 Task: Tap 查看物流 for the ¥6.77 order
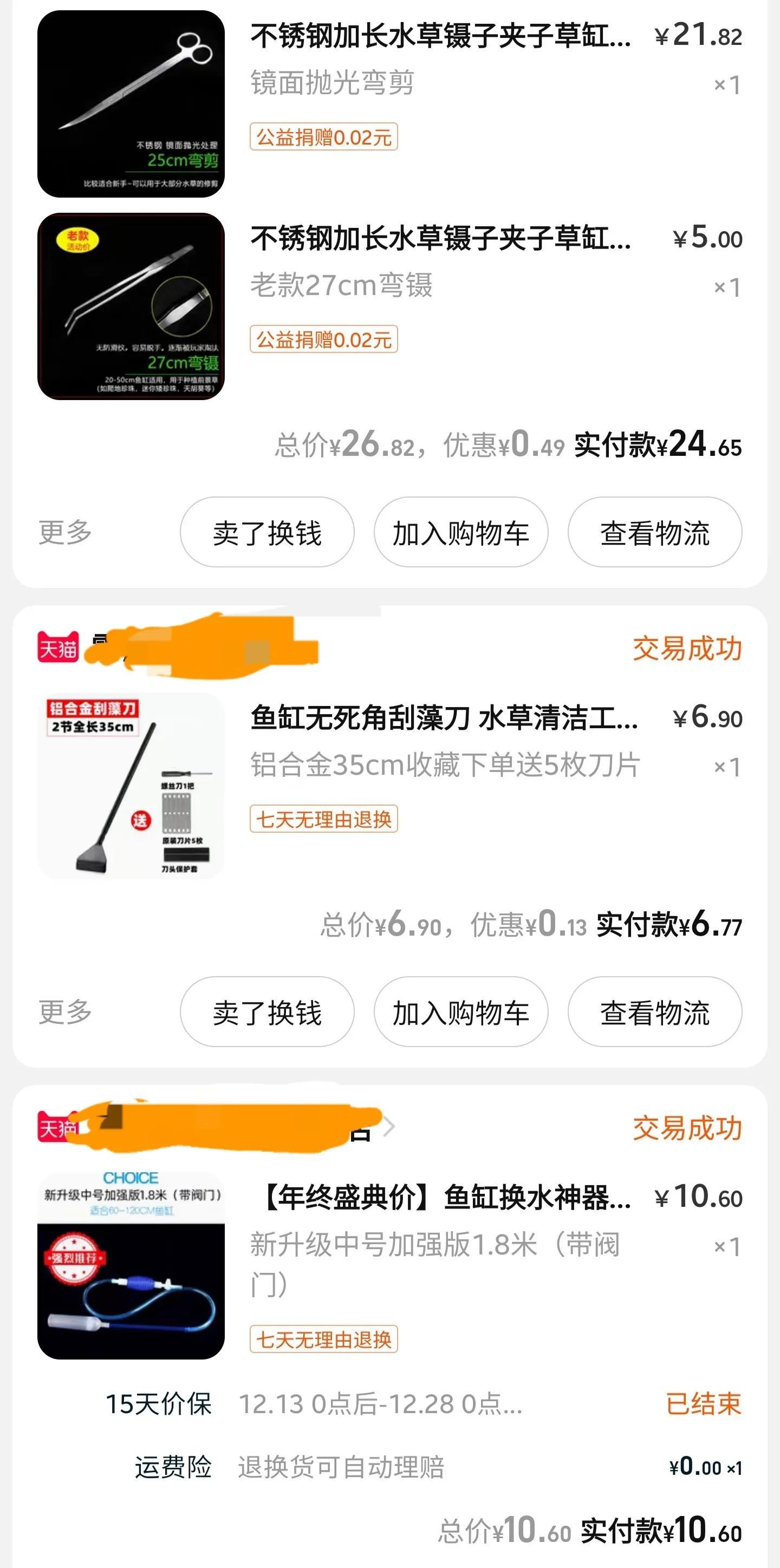[x=654, y=1012]
